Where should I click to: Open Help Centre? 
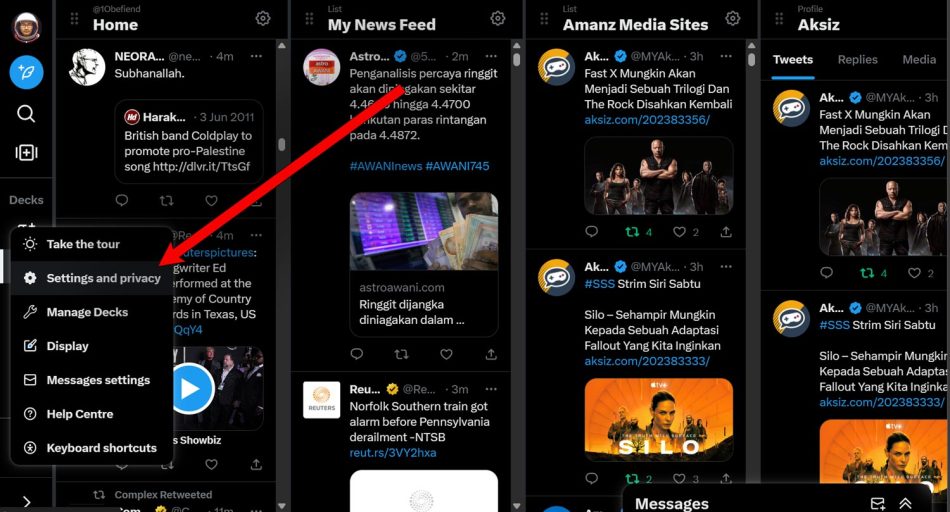[91, 414]
